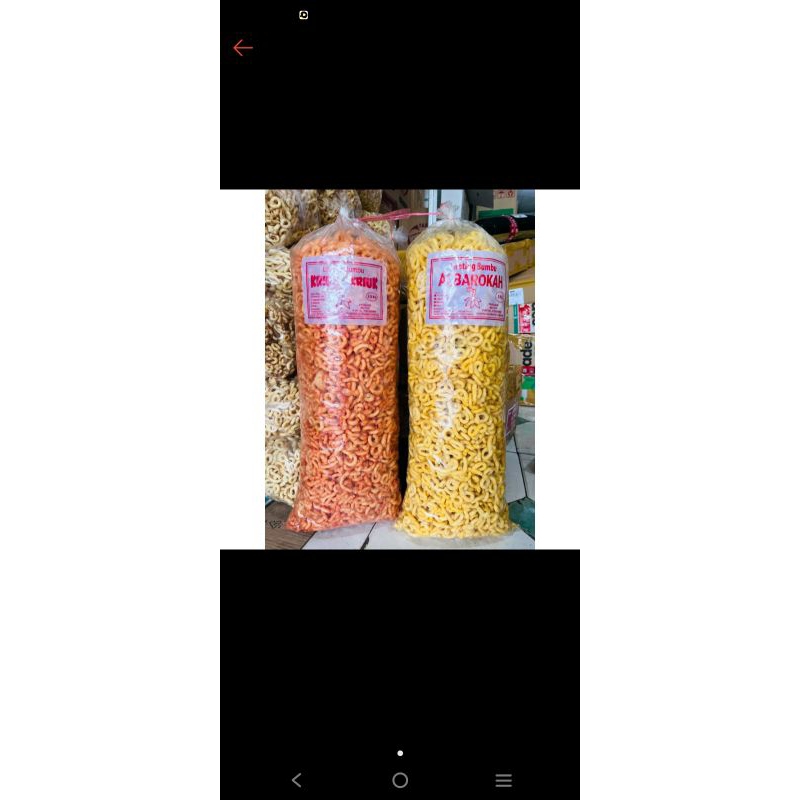This screenshot has width=800, height=800.
Task: Open the recent apps menu
Action: [x=504, y=780]
